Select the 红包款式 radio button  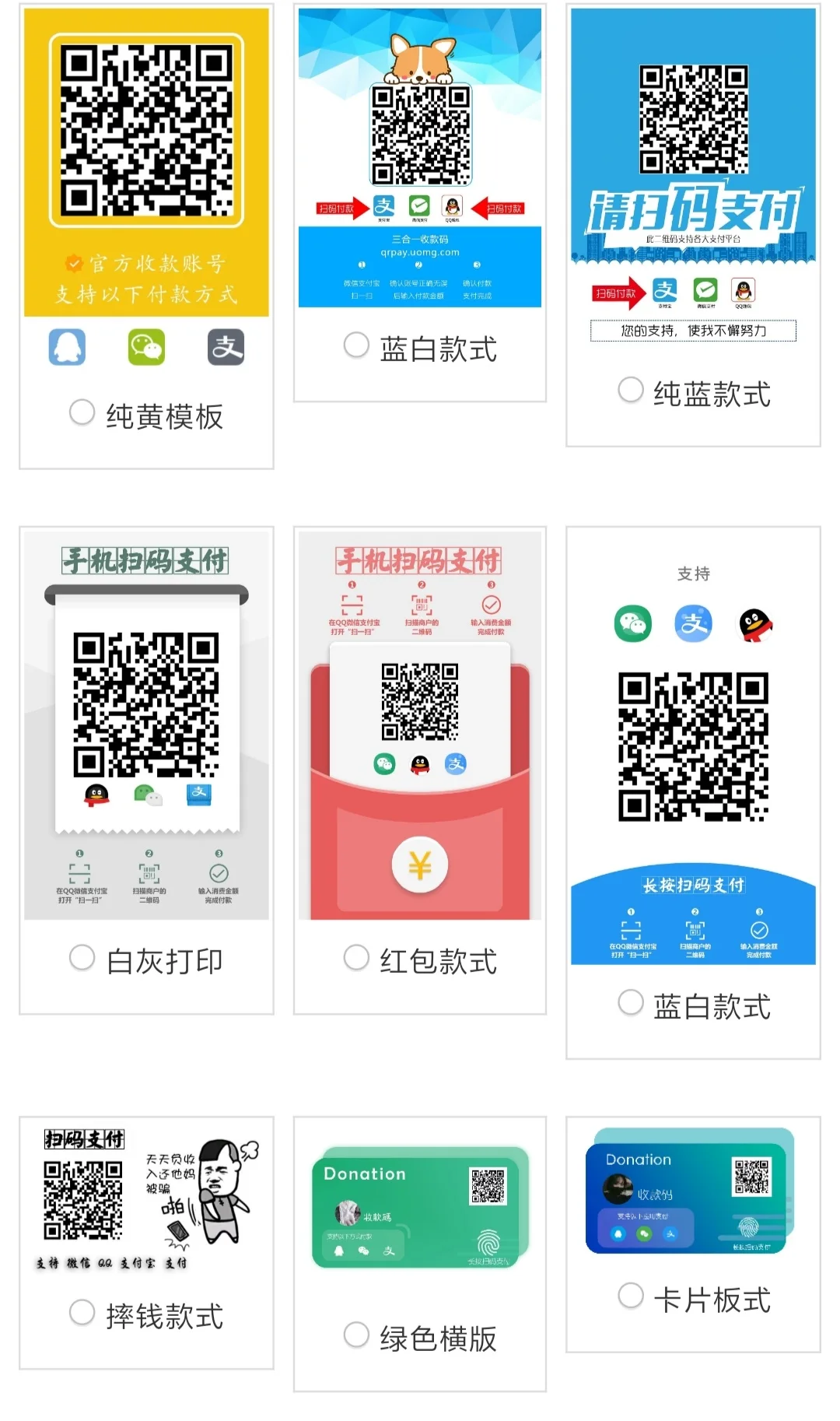tap(356, 957)
